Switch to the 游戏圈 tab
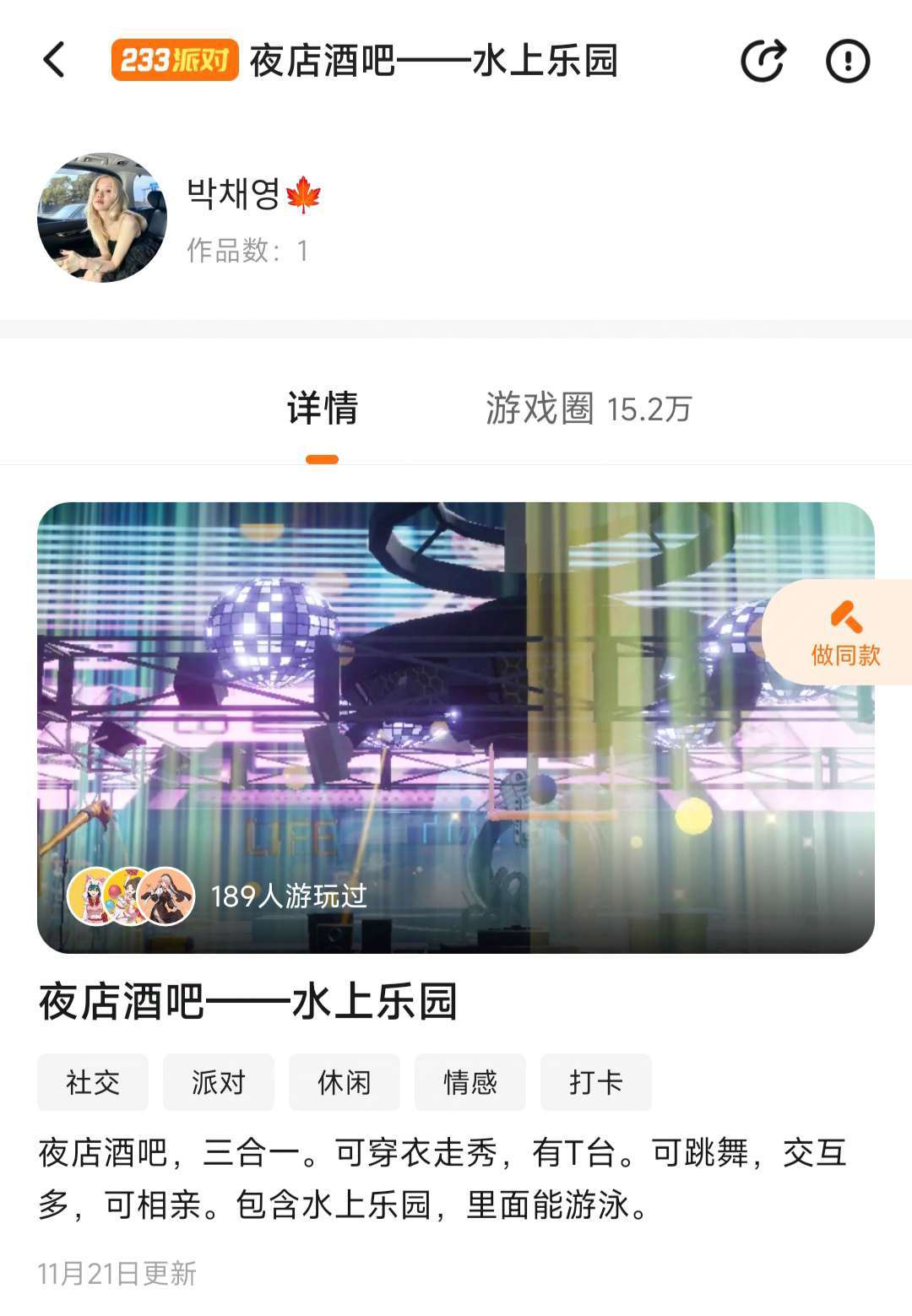Screen dimensions: 912x1316 coord(588,409)
